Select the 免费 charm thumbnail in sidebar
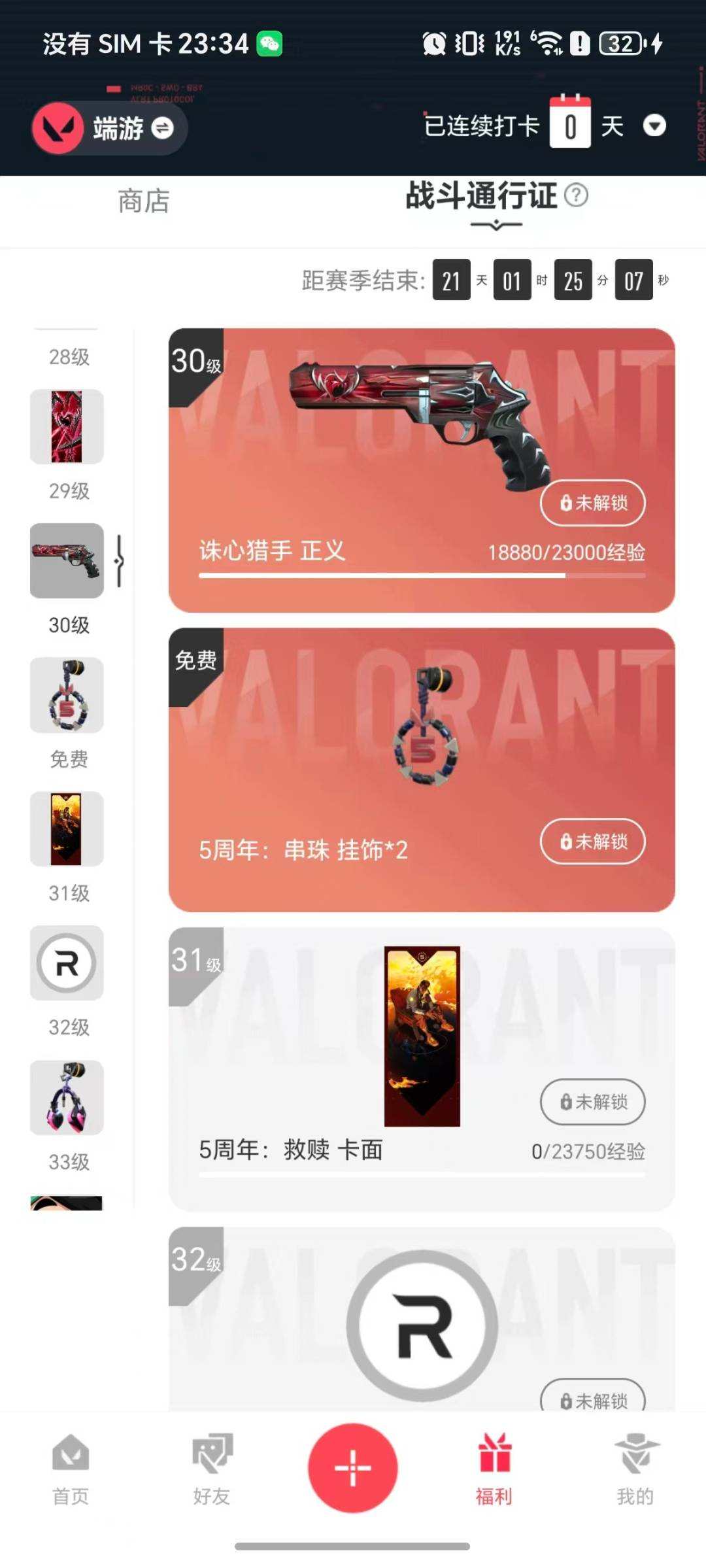 (x=66, y=696)
